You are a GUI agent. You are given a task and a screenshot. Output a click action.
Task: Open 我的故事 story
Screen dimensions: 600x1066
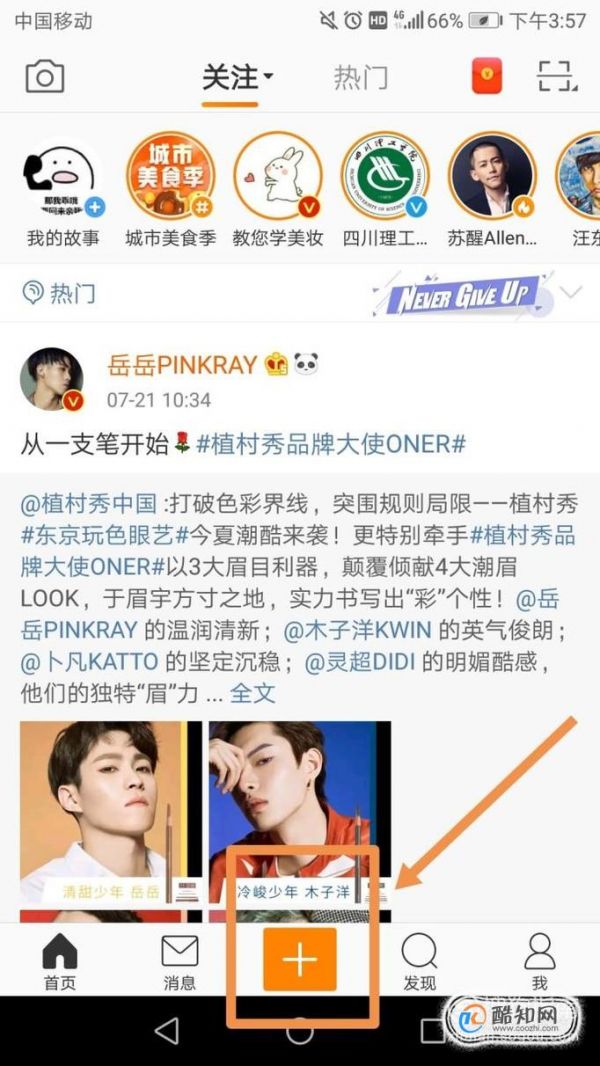tap(62, 180)
